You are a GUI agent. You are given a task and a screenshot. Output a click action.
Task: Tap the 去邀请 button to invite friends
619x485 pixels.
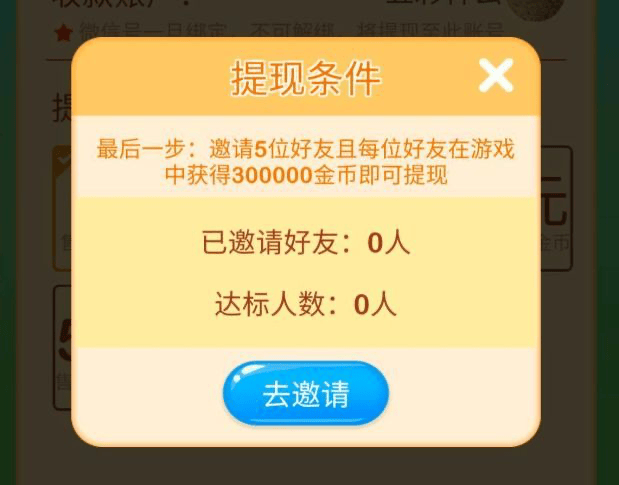click(305, 394)
